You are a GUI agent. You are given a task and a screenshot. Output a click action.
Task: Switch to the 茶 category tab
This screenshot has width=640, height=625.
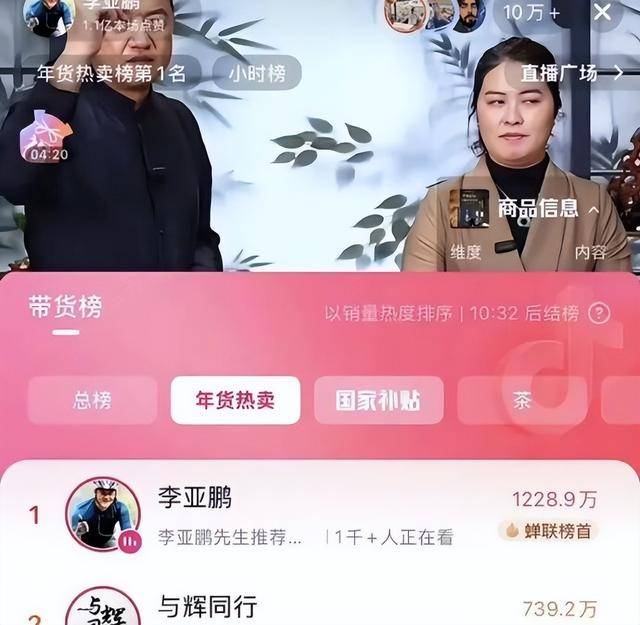[x=522, y=401]
